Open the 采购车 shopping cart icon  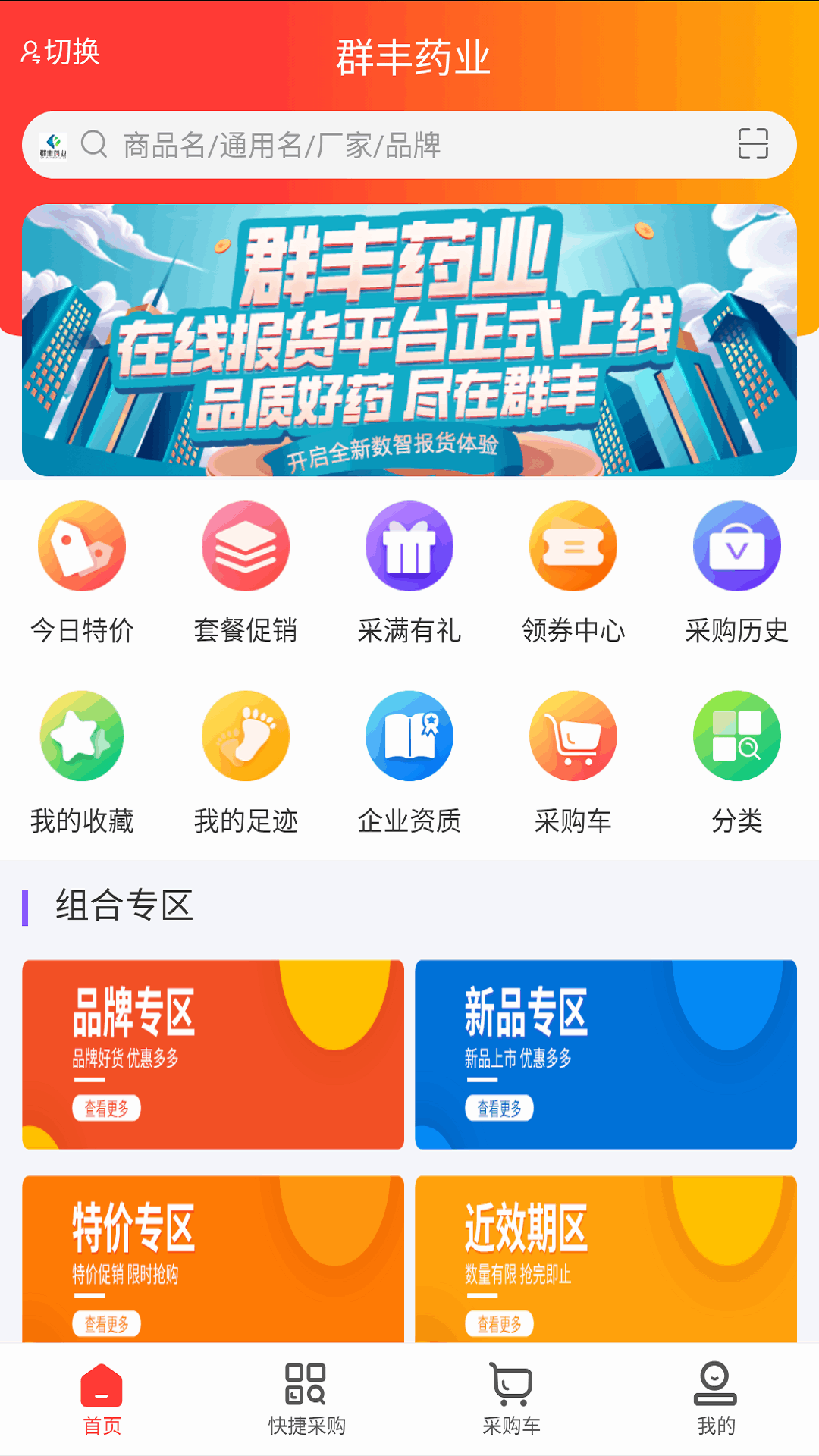pyautogui.click(x=573, y=758)
